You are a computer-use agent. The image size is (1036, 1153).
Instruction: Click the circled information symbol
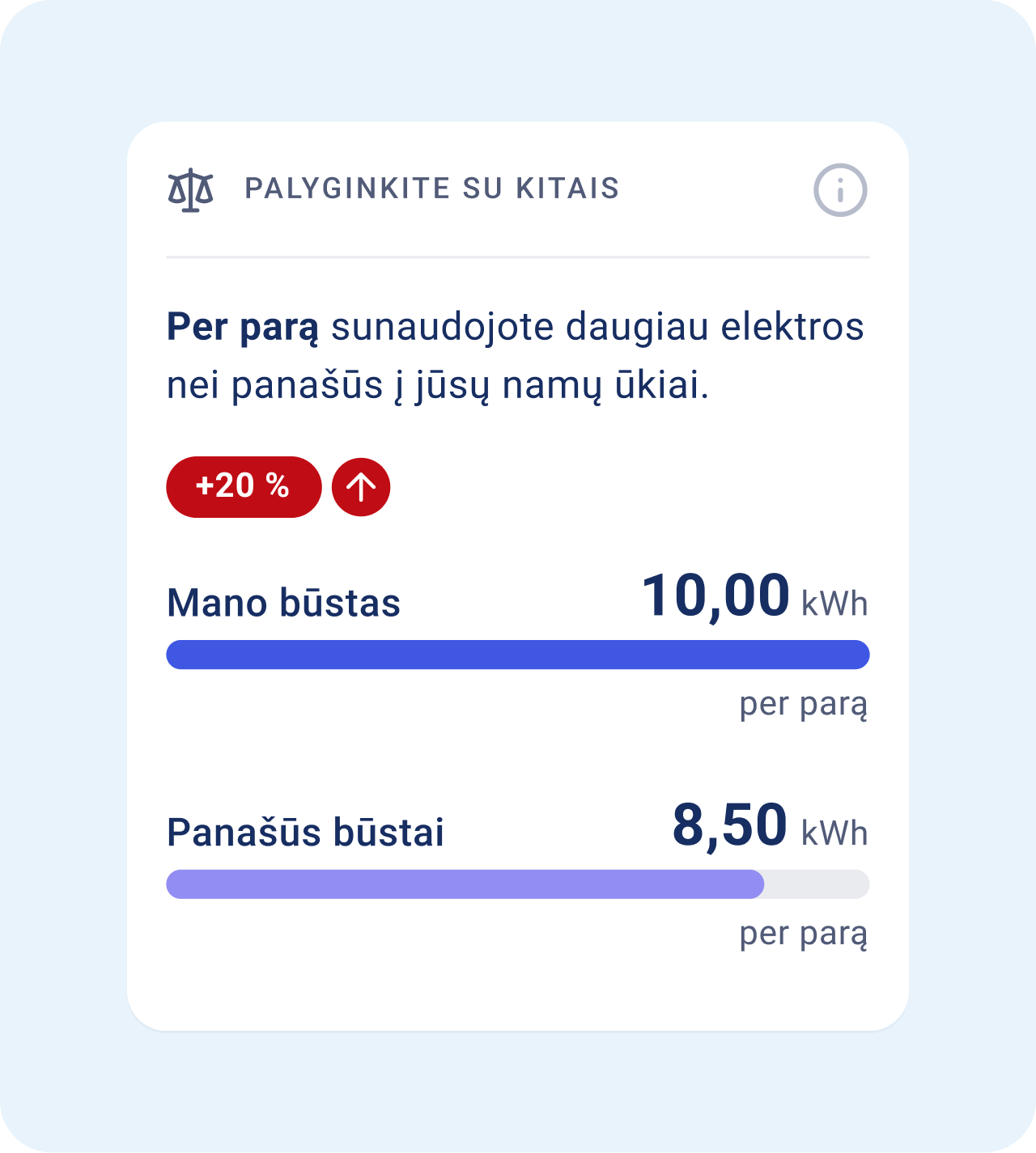[842, 189]
